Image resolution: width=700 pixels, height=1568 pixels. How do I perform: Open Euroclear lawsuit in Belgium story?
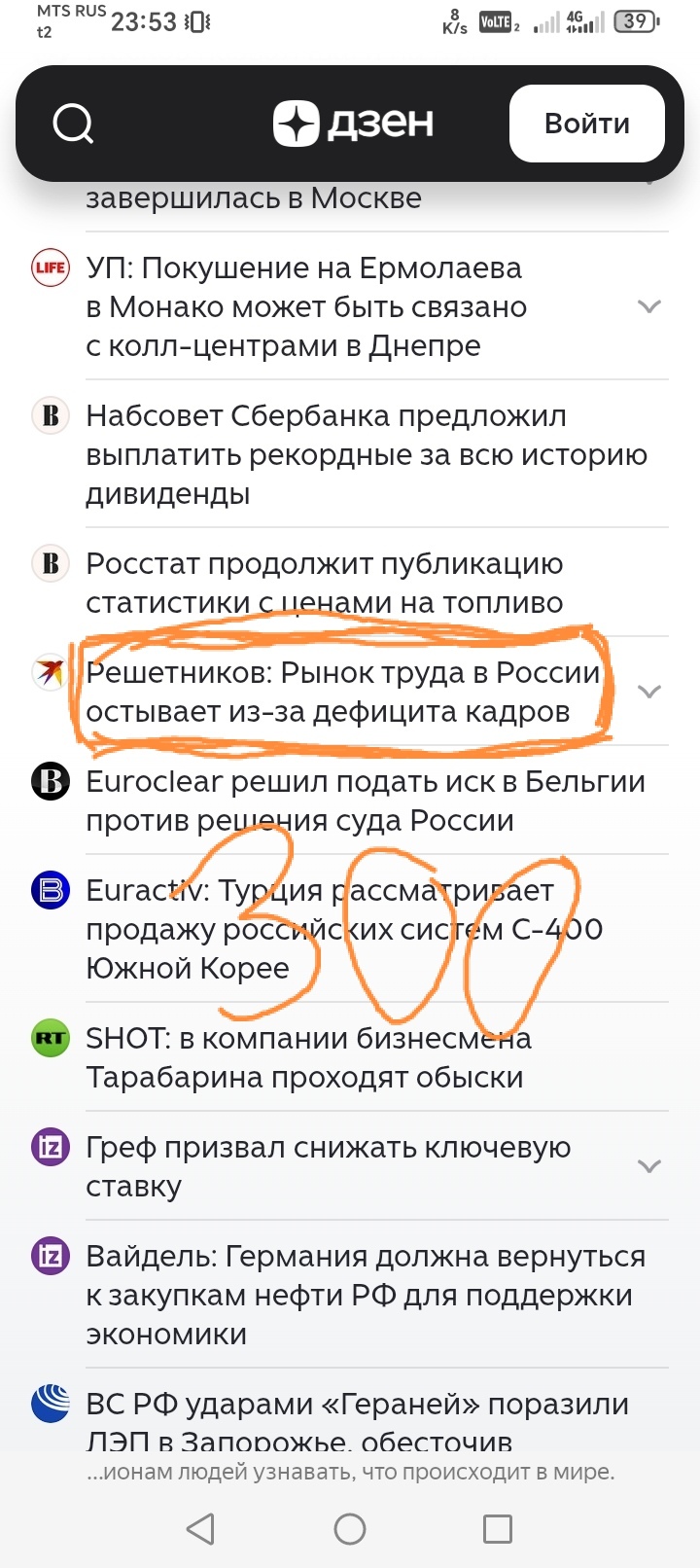(x=366, y=801)
